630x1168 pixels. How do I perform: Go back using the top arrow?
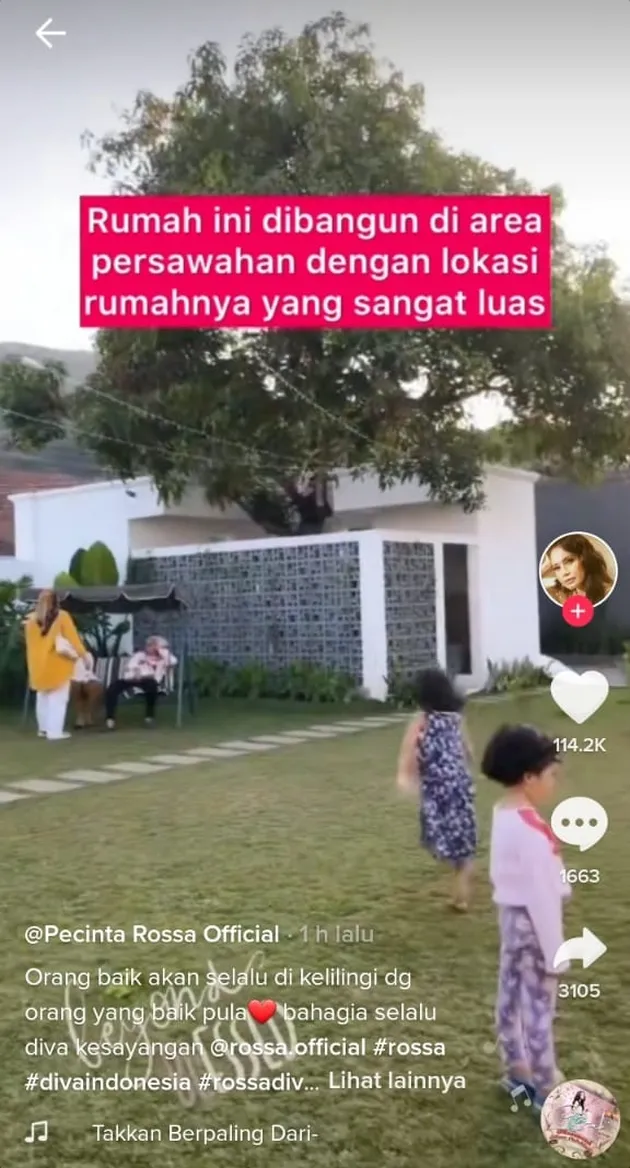pyautogui.click(x=50, y=33)
